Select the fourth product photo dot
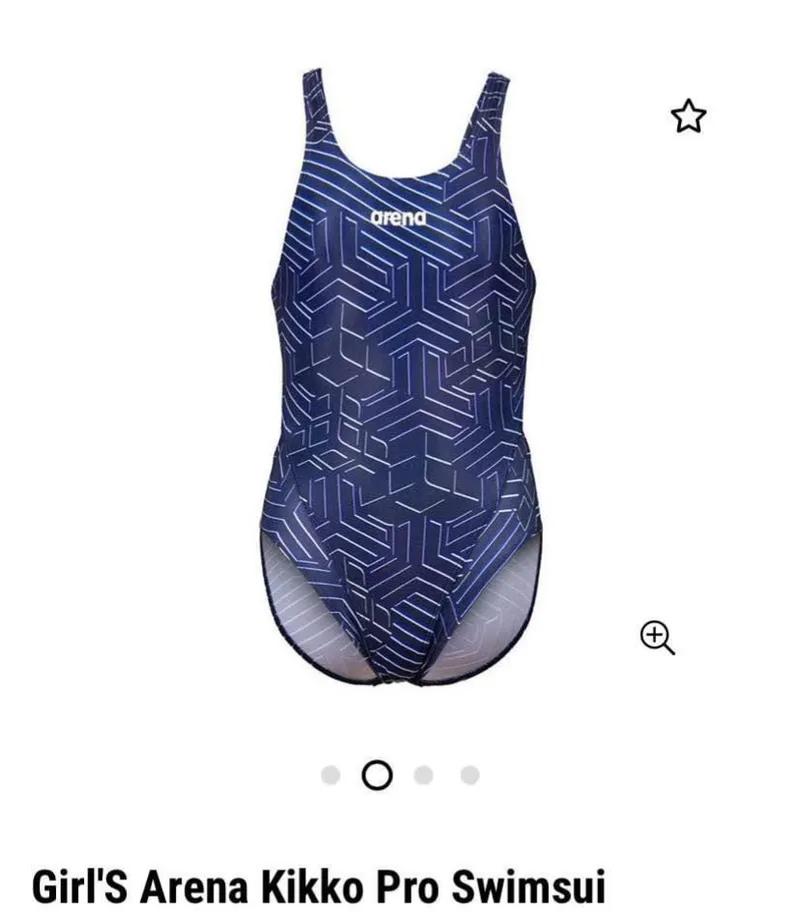The height and width of the screenshot is (919, 800). (470, 775)
